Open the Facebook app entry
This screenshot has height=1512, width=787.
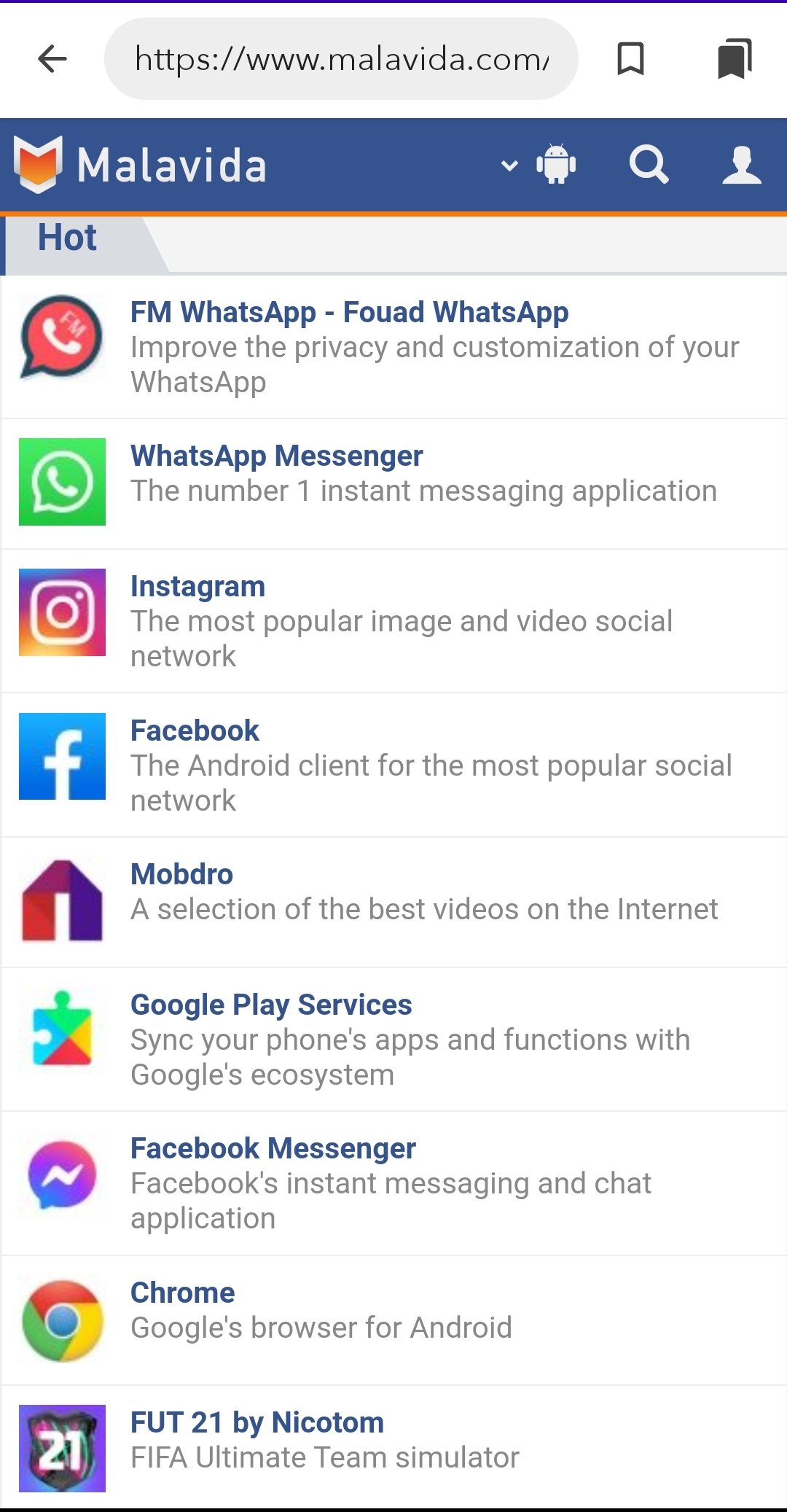click(393, 765)
